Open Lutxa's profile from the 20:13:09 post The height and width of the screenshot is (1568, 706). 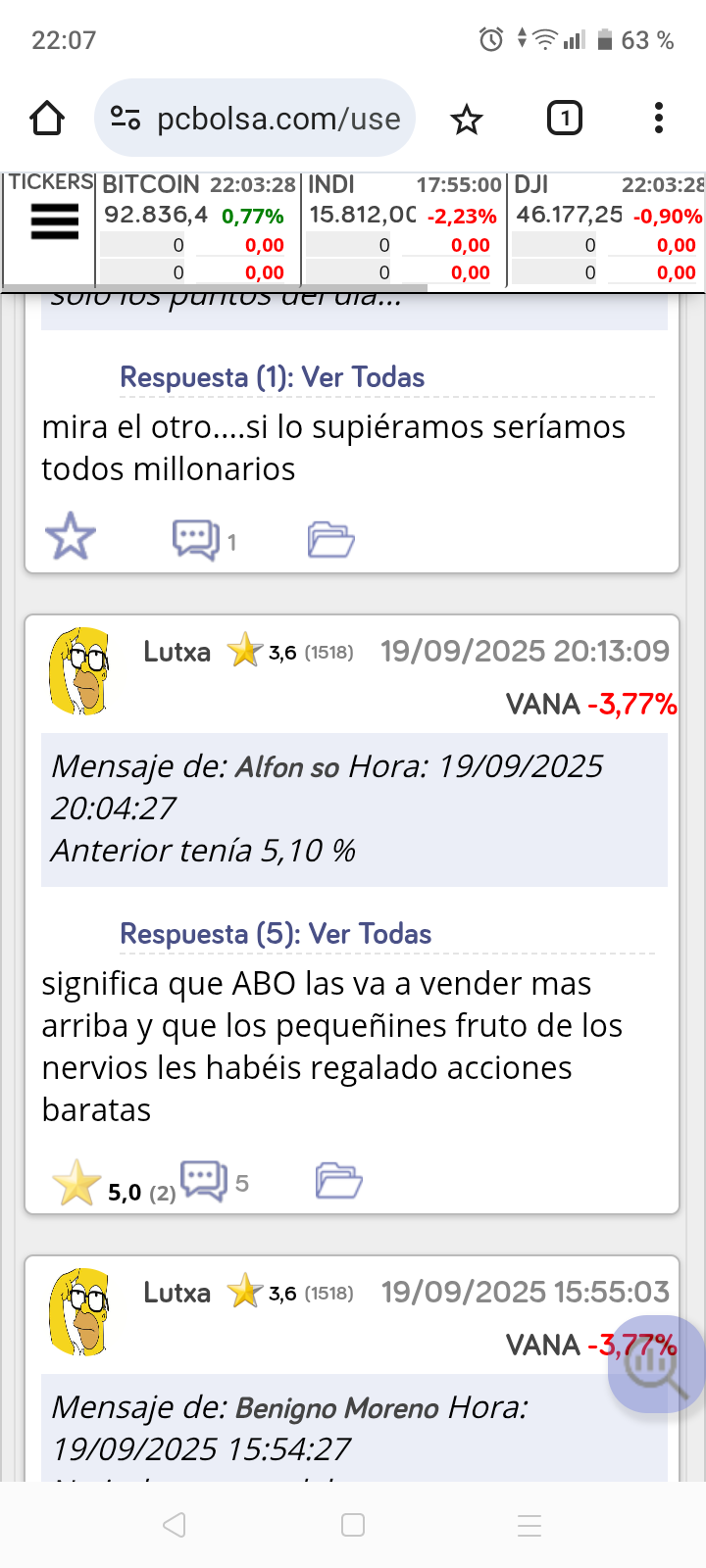(176, 652)
